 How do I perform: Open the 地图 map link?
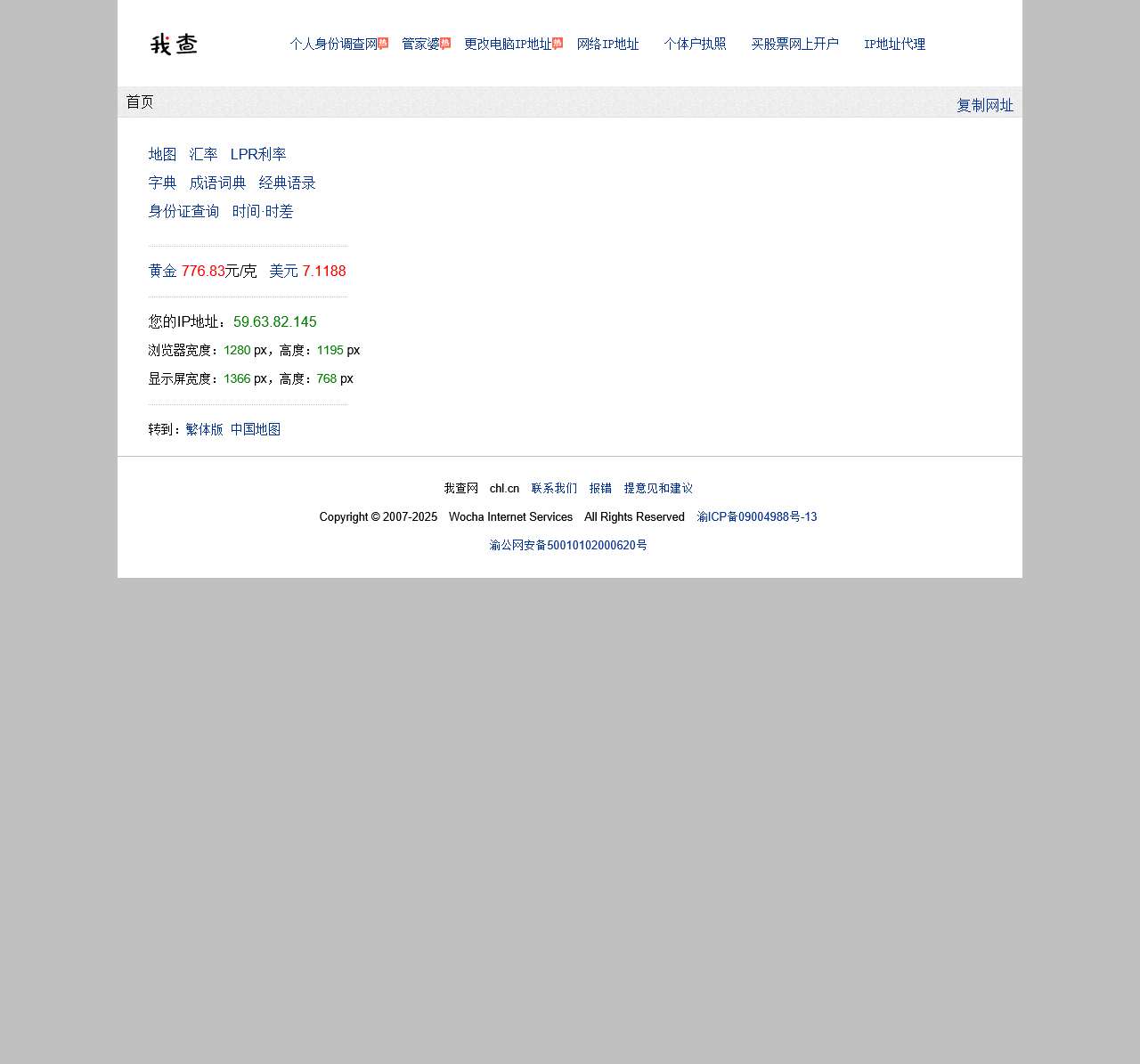(x=163, y=154)
